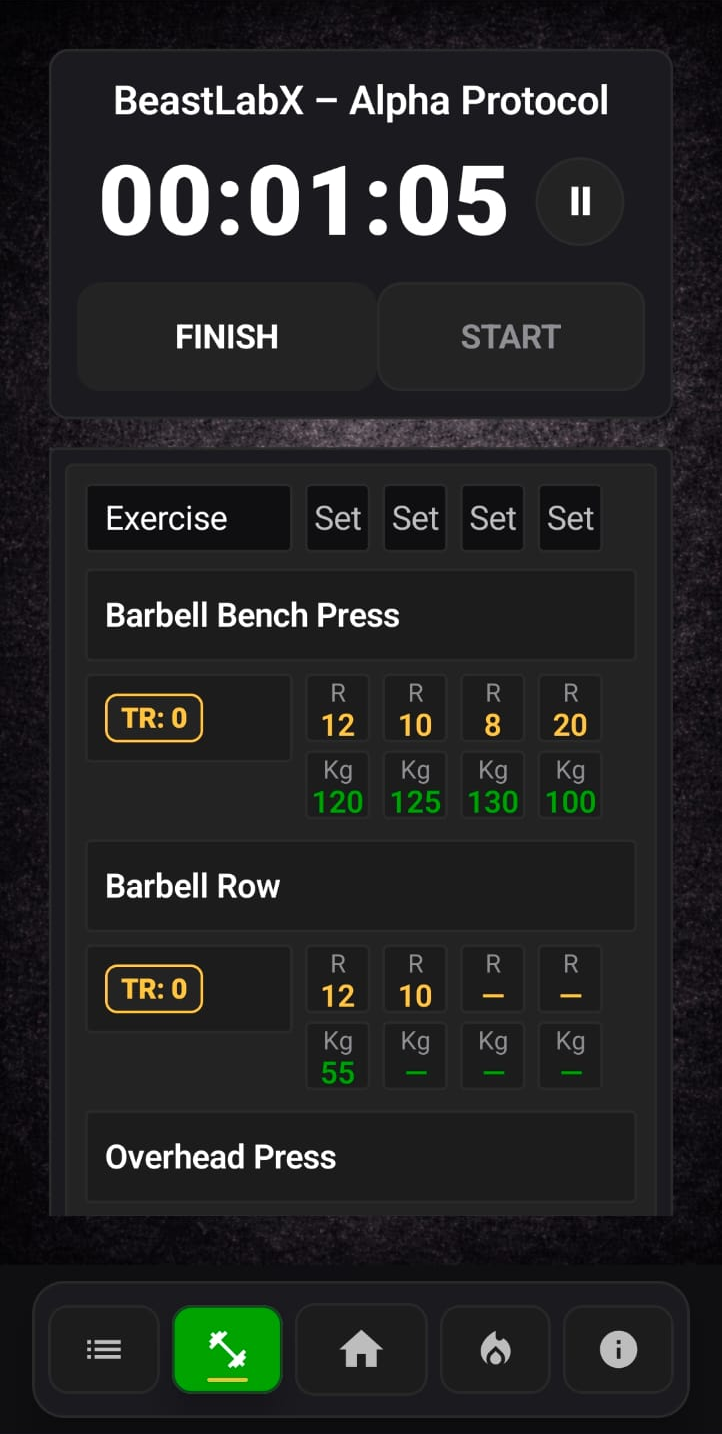Tap the TR: 0 badge for Barbell Bench Press
The image size is (722, 1434).
click(x=152, y=717)
